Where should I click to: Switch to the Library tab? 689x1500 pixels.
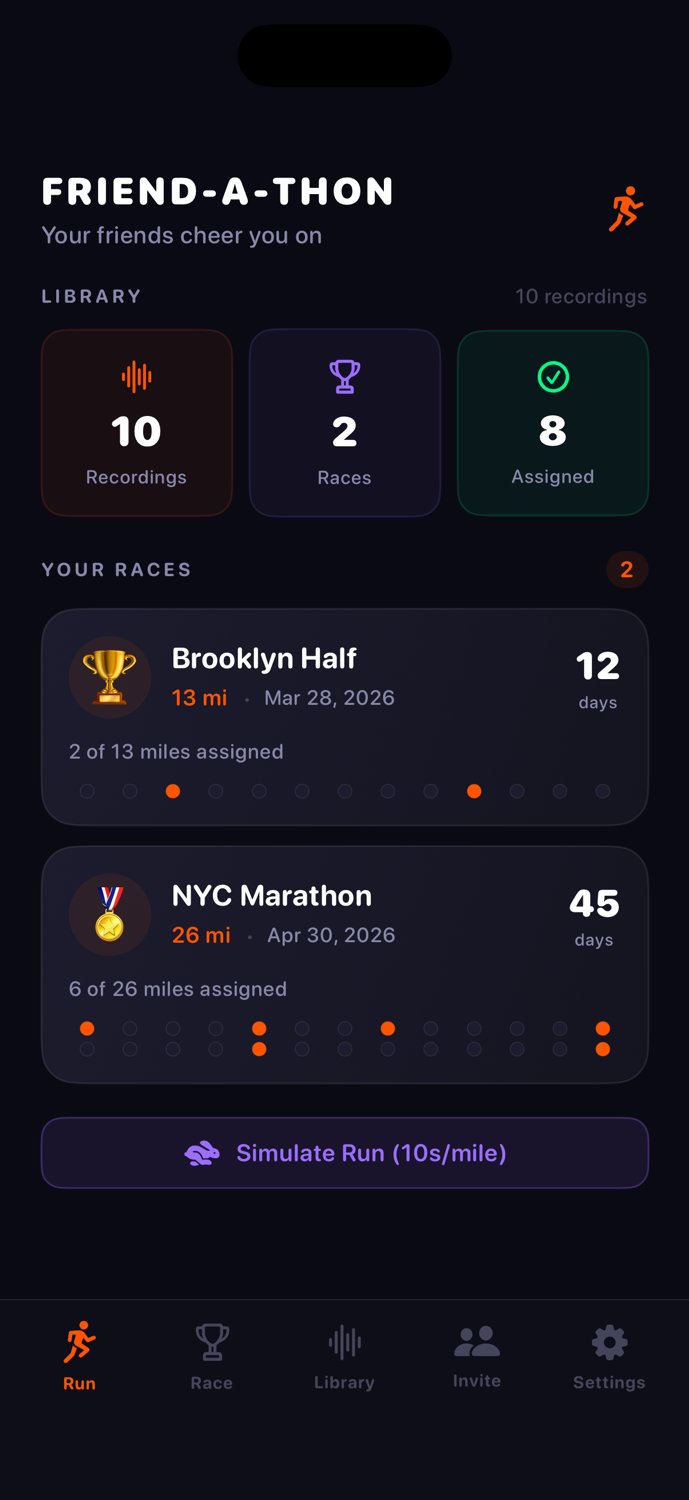pos(344,1356)
